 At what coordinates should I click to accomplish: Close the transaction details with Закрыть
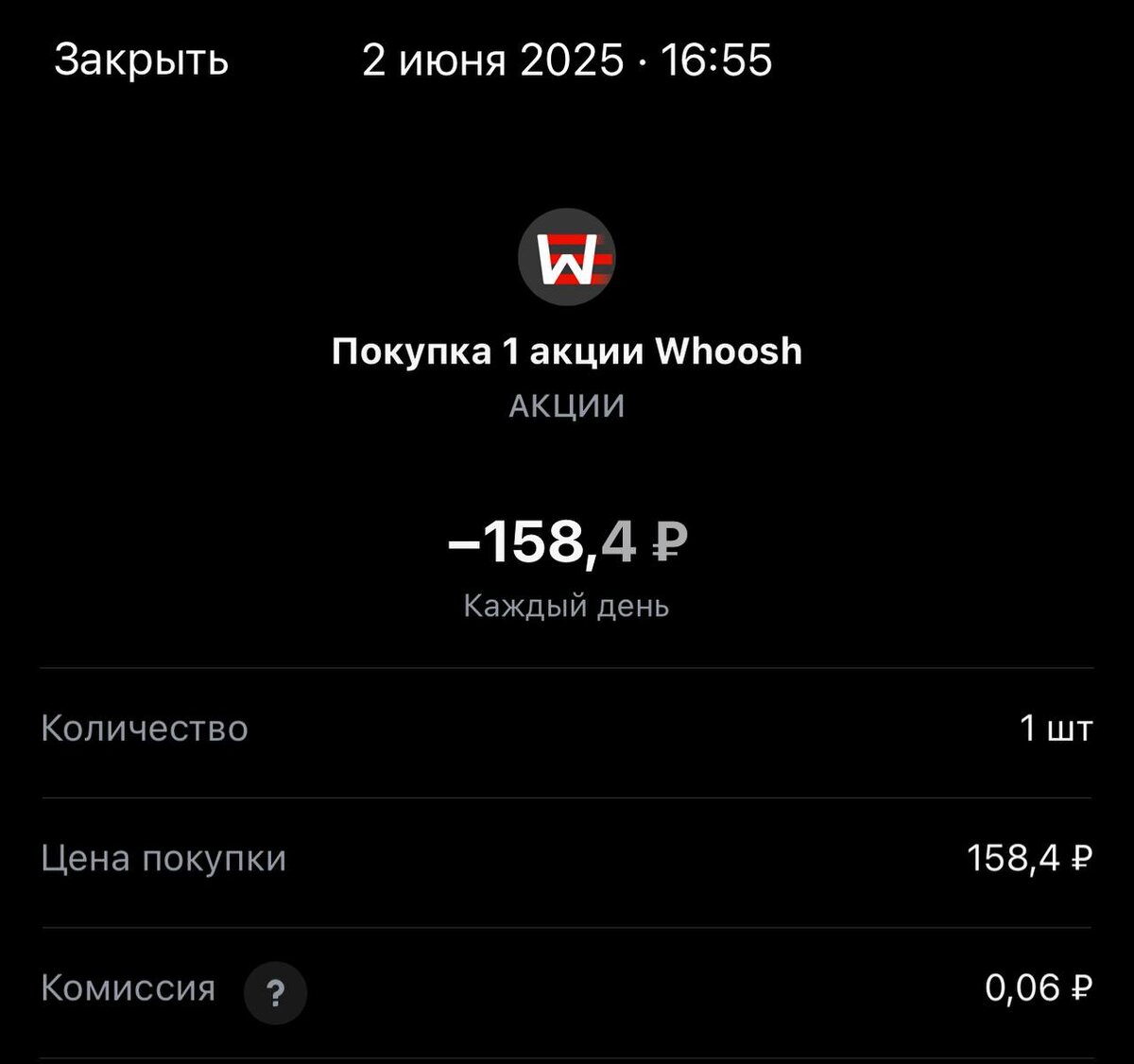coord(141,60)
